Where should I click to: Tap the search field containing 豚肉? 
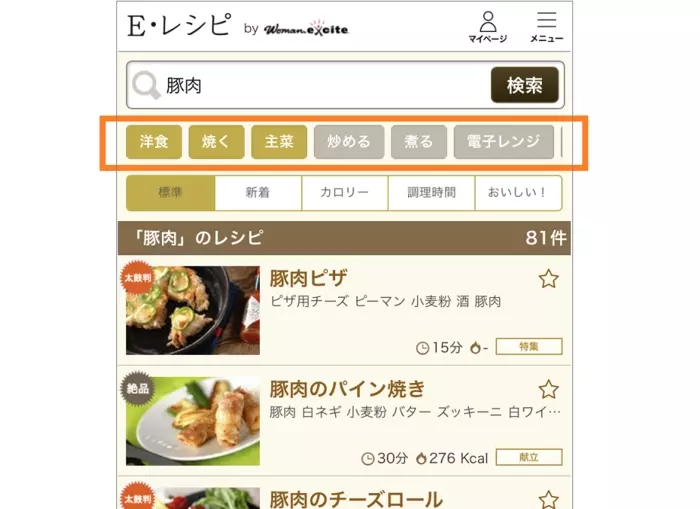coord(320,86)
